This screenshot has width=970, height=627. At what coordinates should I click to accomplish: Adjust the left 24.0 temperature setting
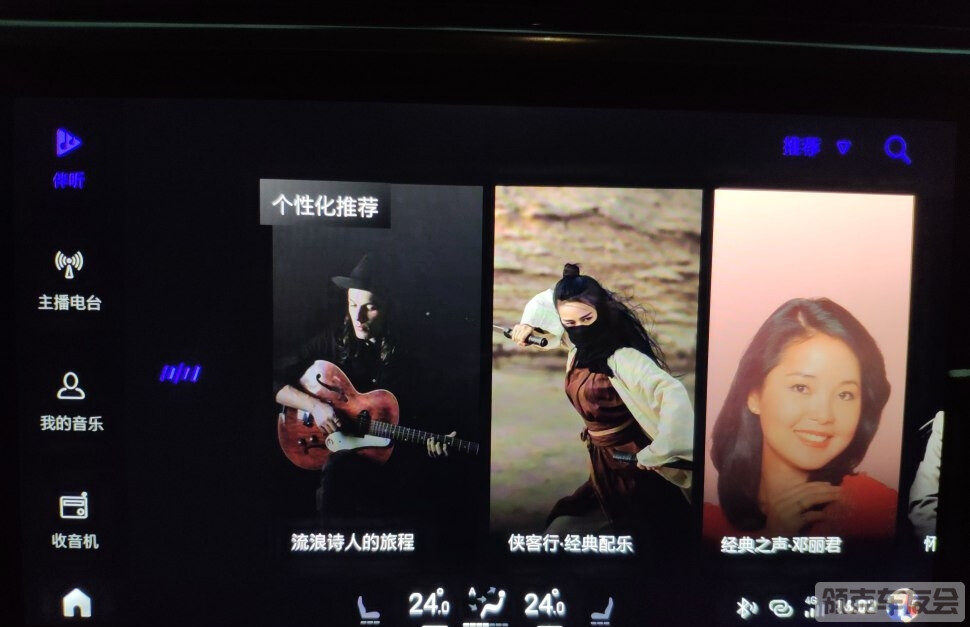428,604
